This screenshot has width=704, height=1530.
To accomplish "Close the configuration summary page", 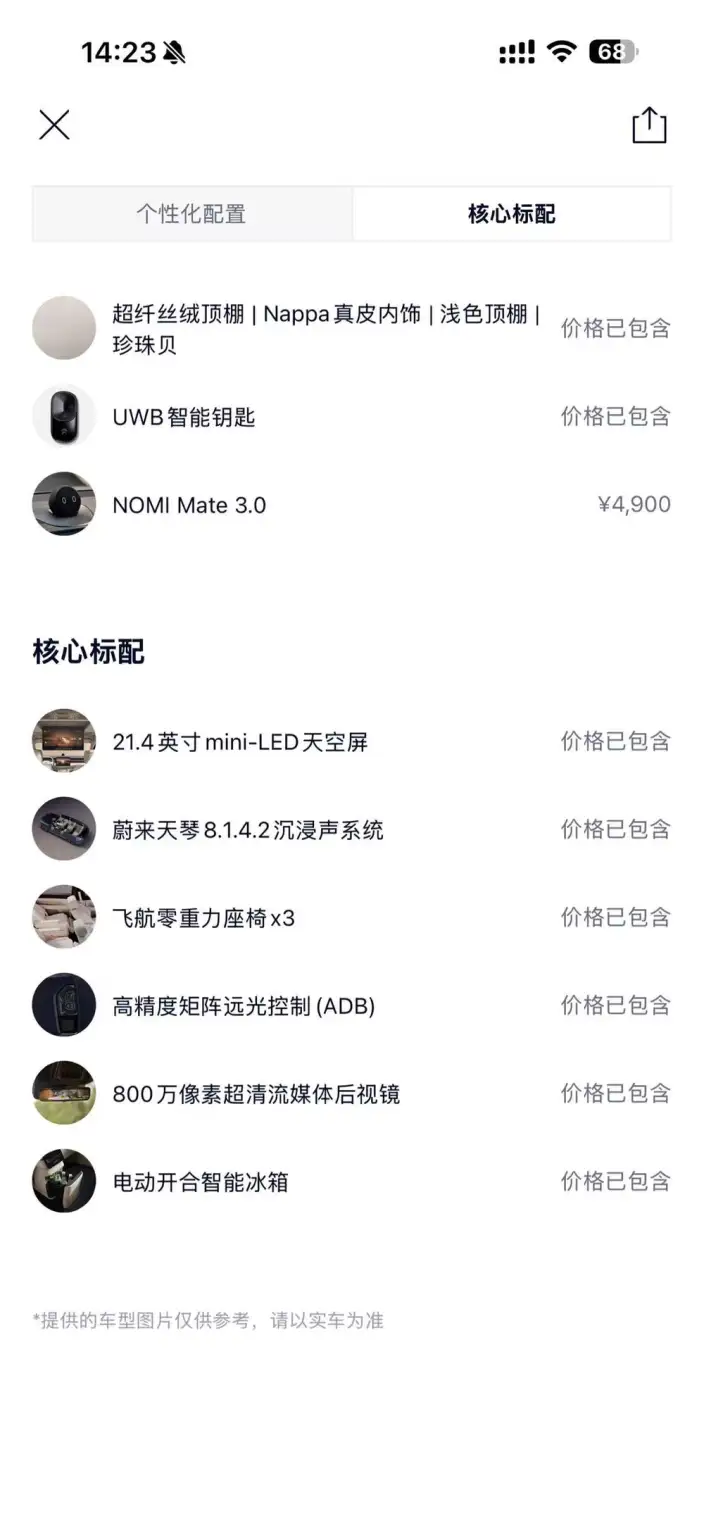I will (54, 125).
